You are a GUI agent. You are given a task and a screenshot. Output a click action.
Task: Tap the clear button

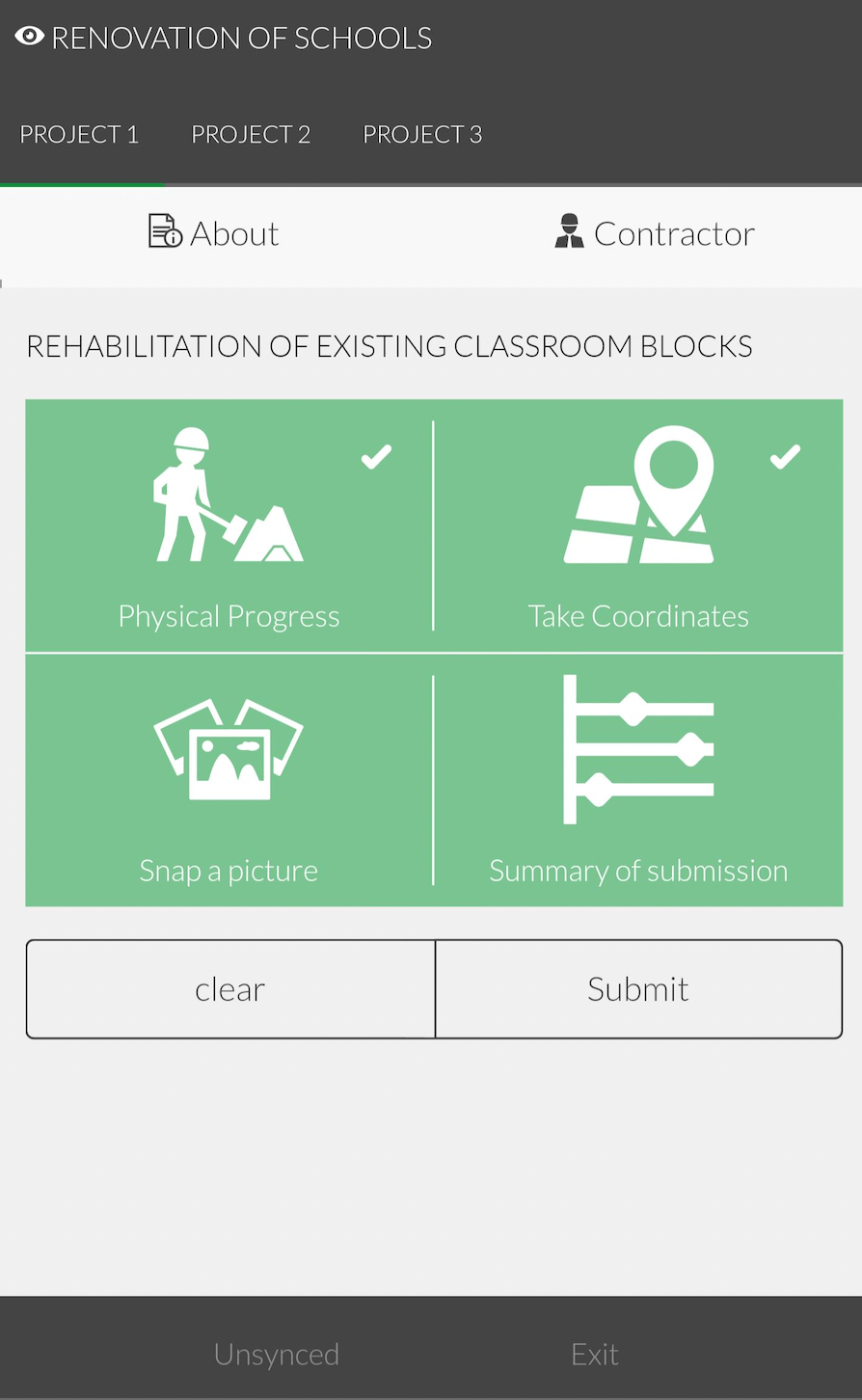coord(230,989)
